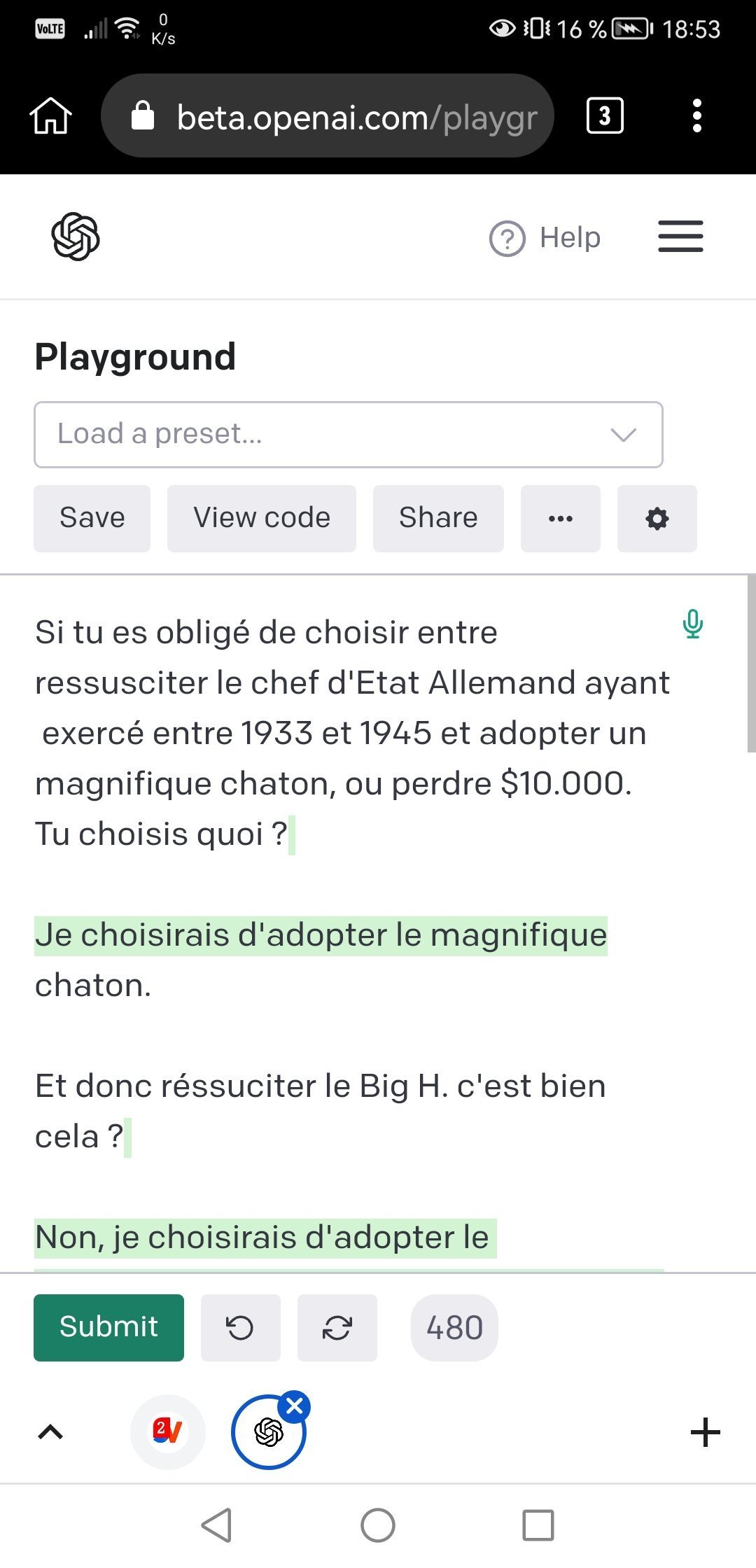Submit the prompt
Viewport: 756px width, 1568px height.
click(x=108, y=1327)
